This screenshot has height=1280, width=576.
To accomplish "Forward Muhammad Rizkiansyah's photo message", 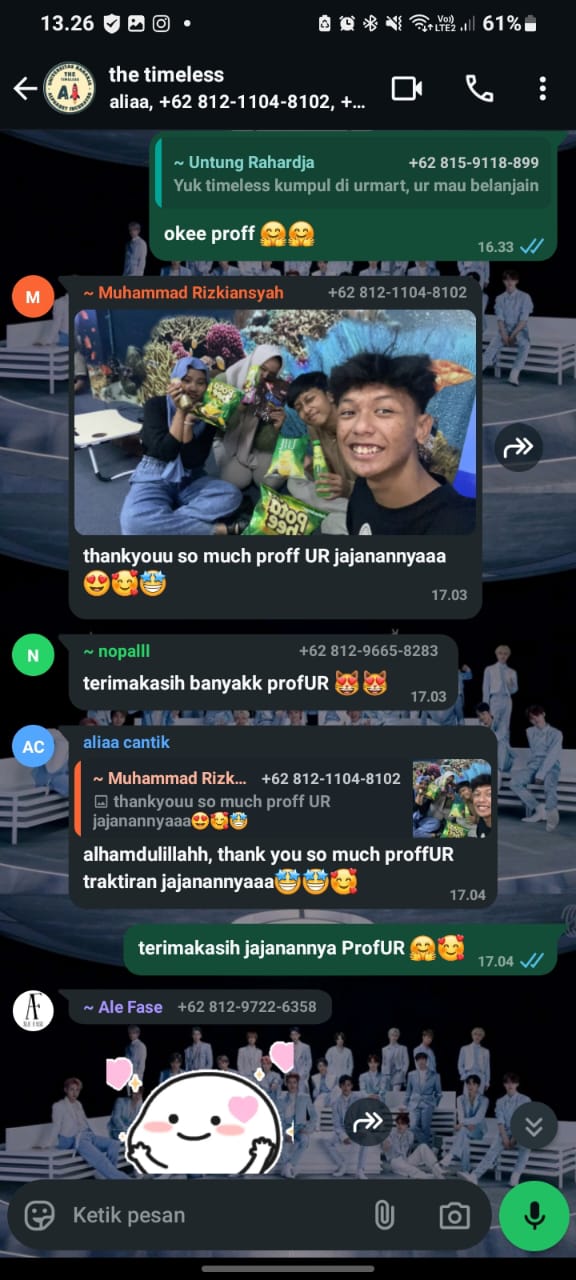I will point(519,448).
